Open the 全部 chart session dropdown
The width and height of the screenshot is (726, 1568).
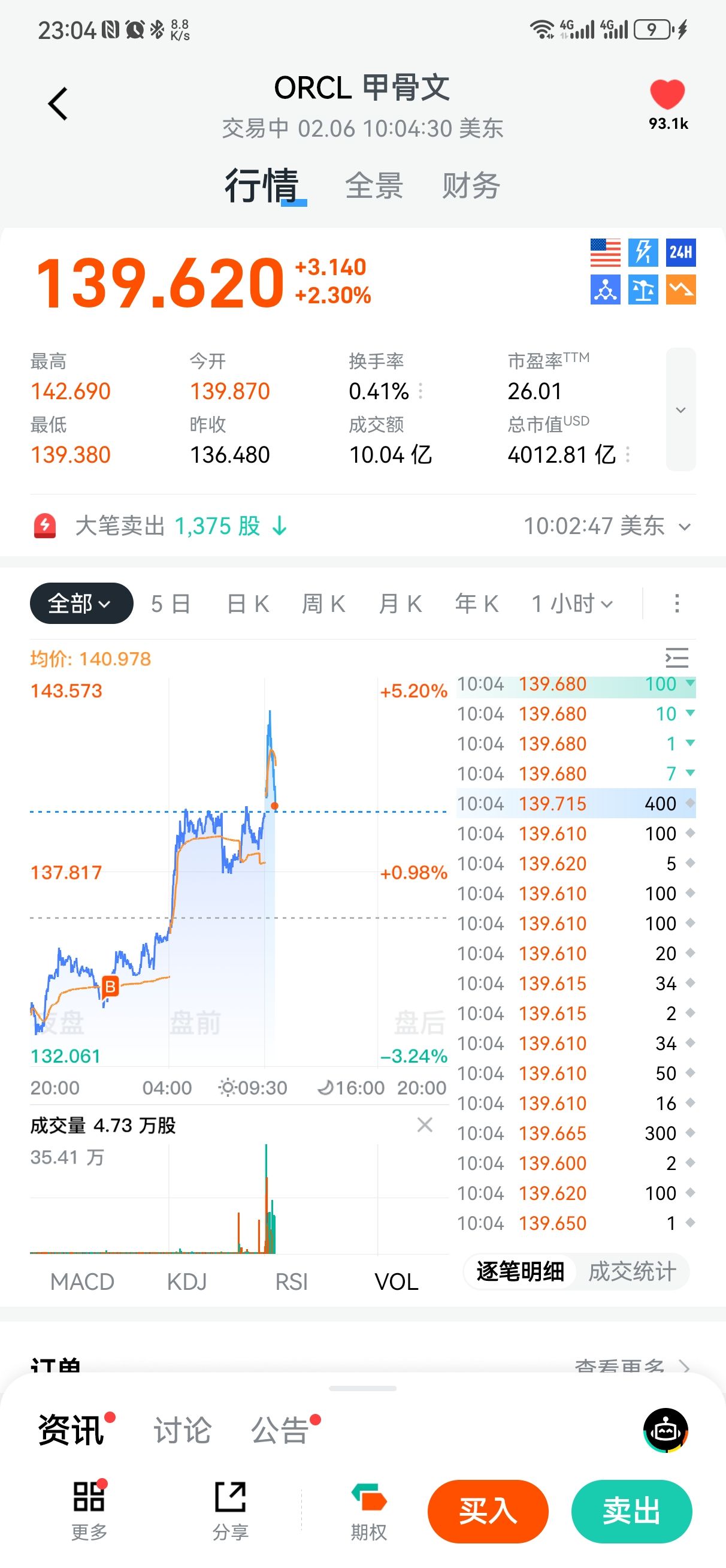[x=81, y=604]
